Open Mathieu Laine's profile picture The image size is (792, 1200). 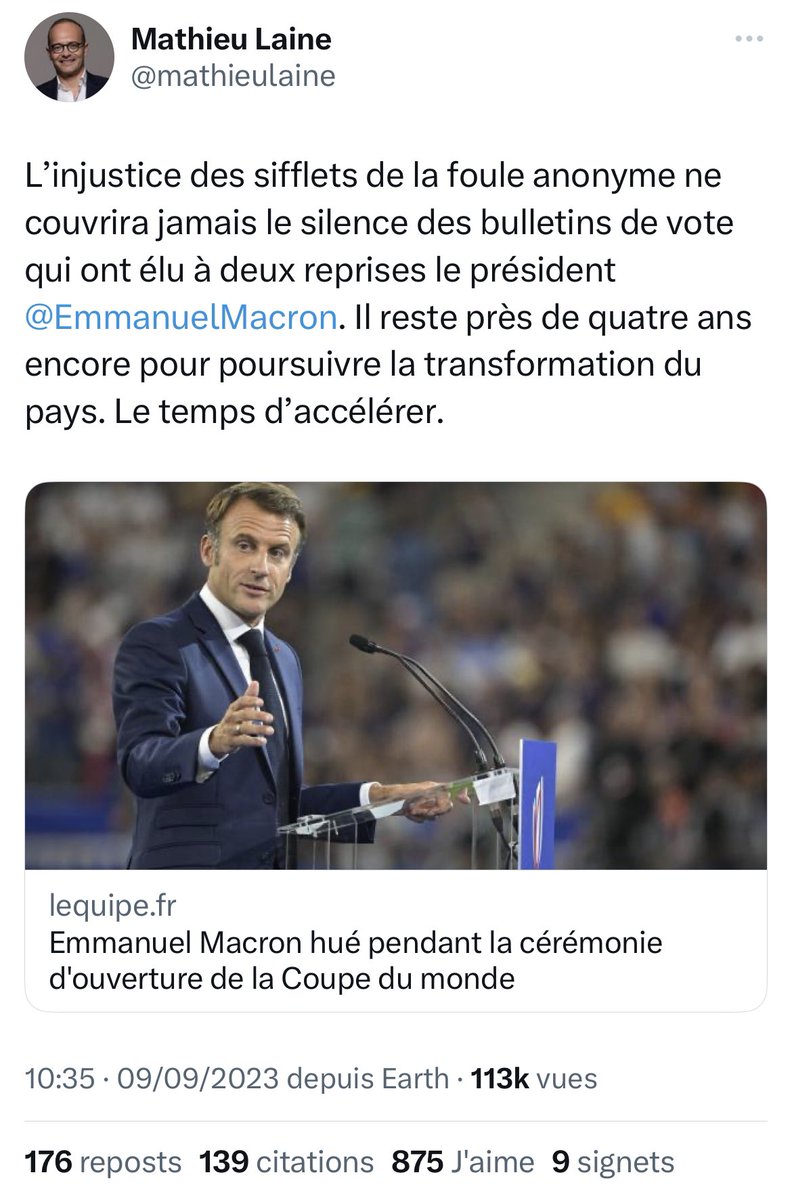(69, 58)
